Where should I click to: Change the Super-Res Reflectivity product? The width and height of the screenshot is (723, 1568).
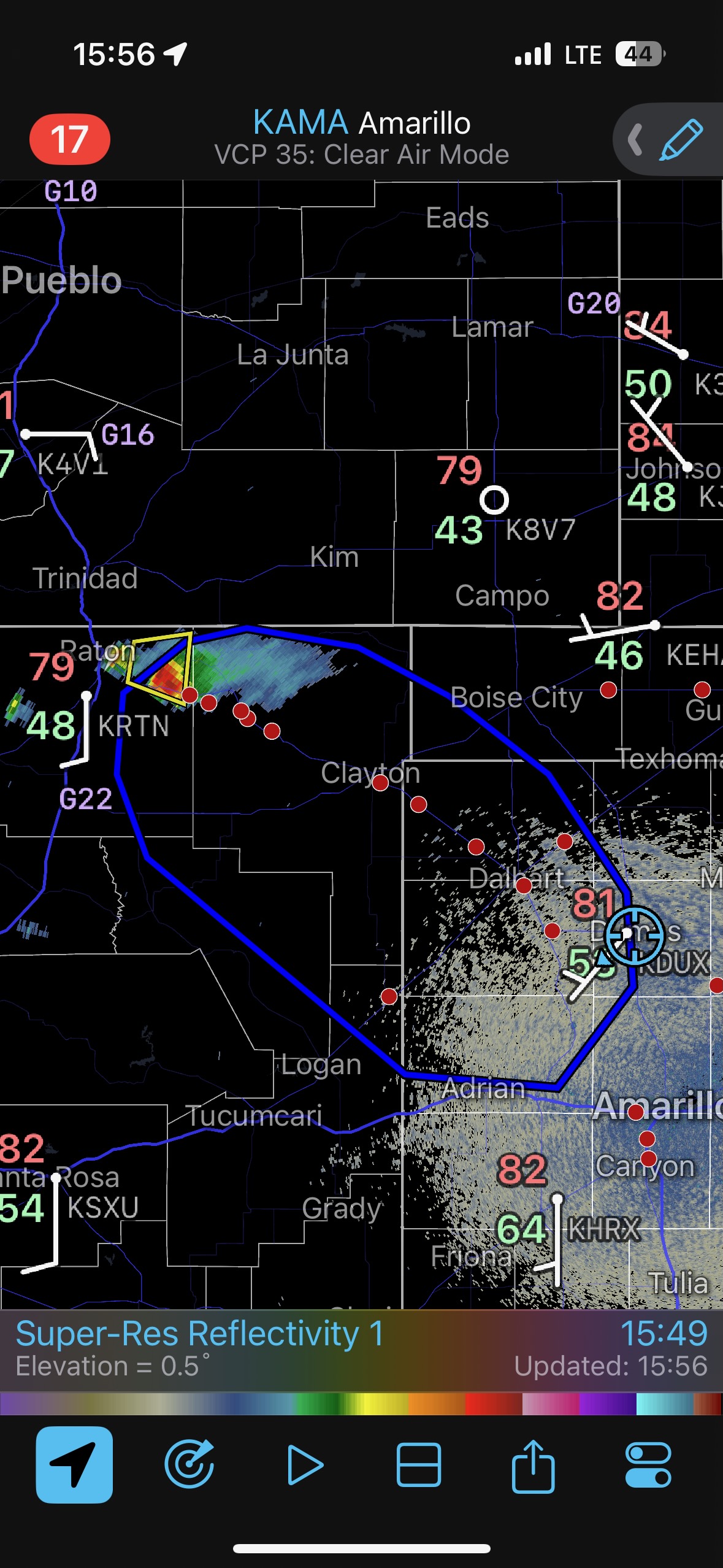pyautogui.click(x=200, y=1334)
